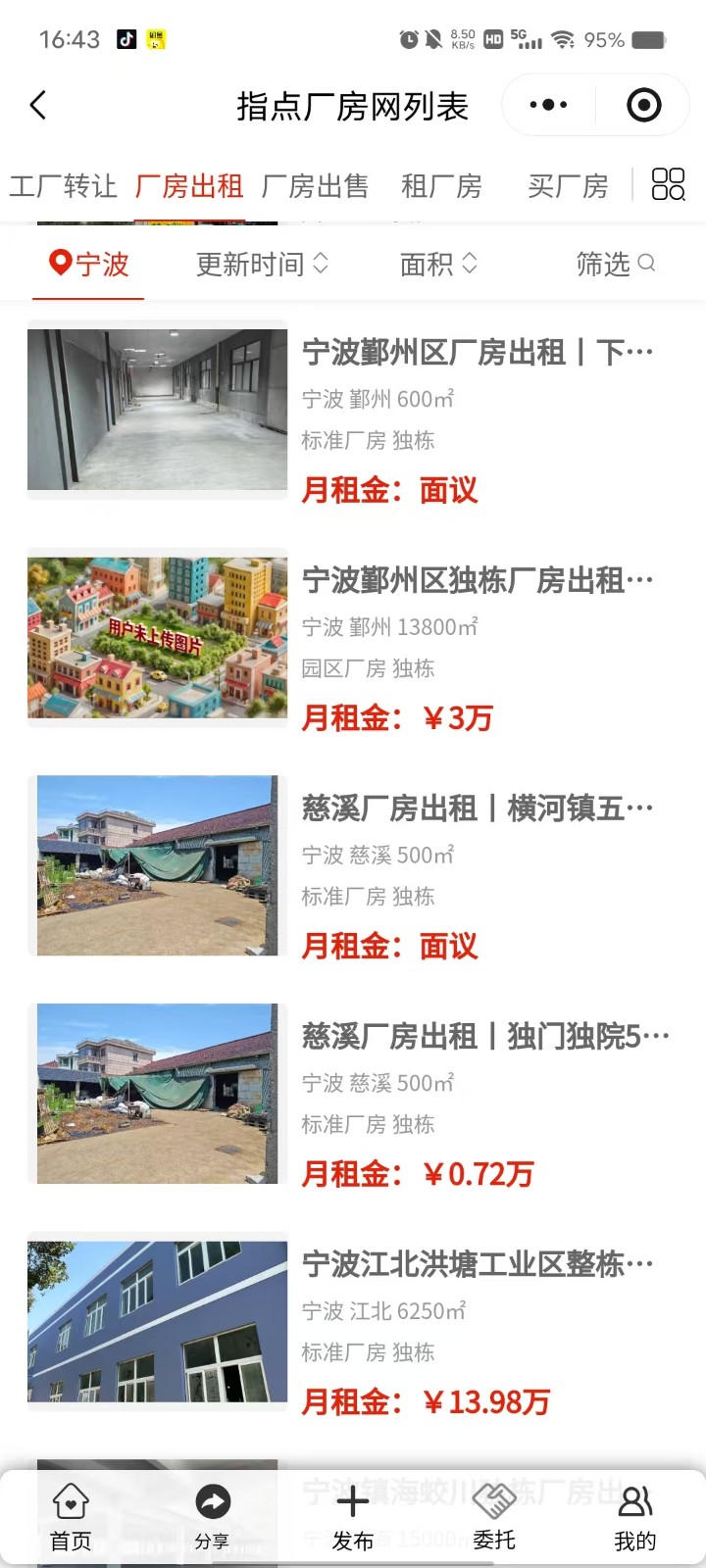Viewport: 706px width, 1568px height.
Task: Open the category grid icon
Action: [668, 184]
